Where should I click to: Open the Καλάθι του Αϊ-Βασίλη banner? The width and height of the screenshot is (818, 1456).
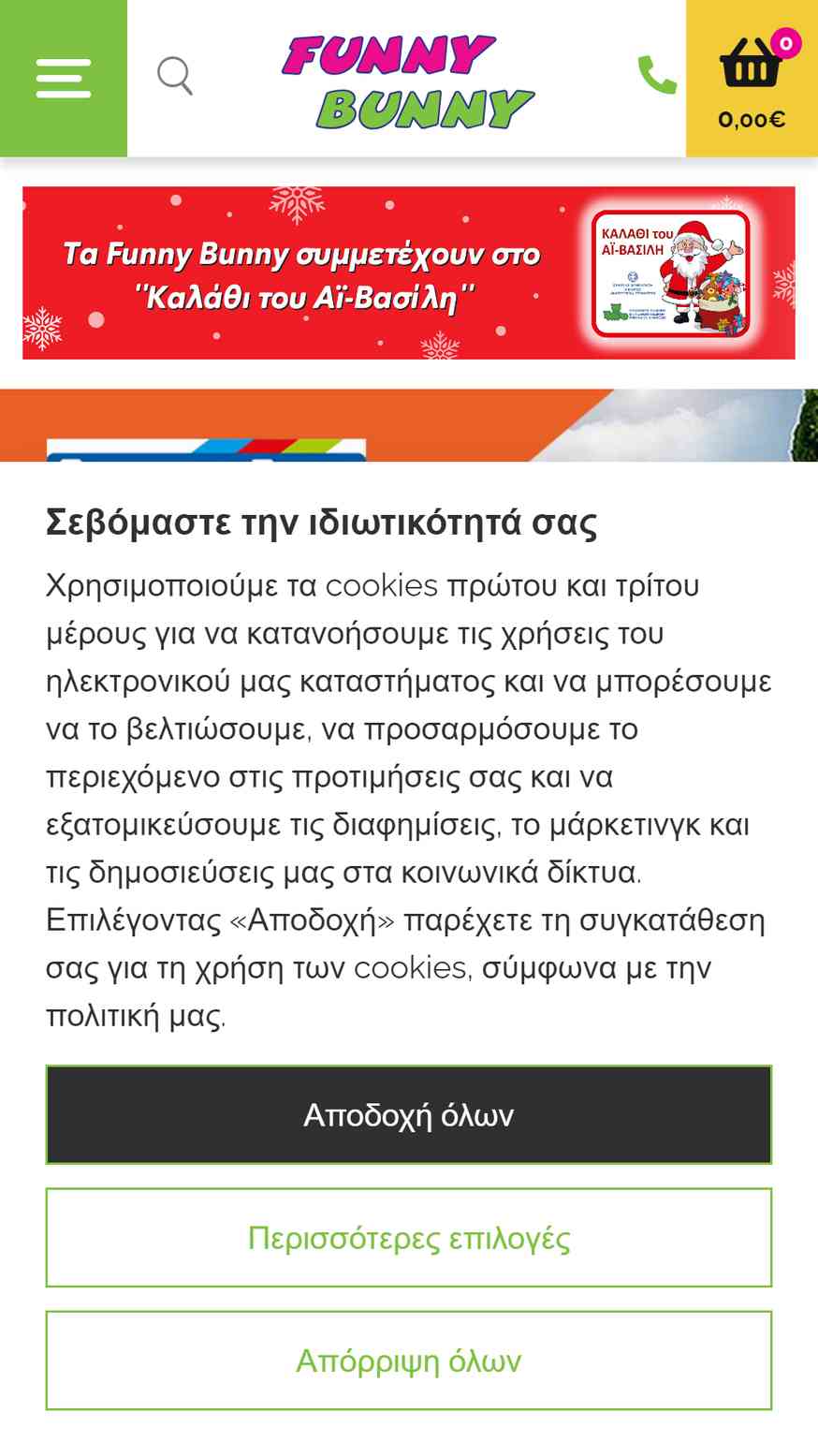[x=409, y=272]
